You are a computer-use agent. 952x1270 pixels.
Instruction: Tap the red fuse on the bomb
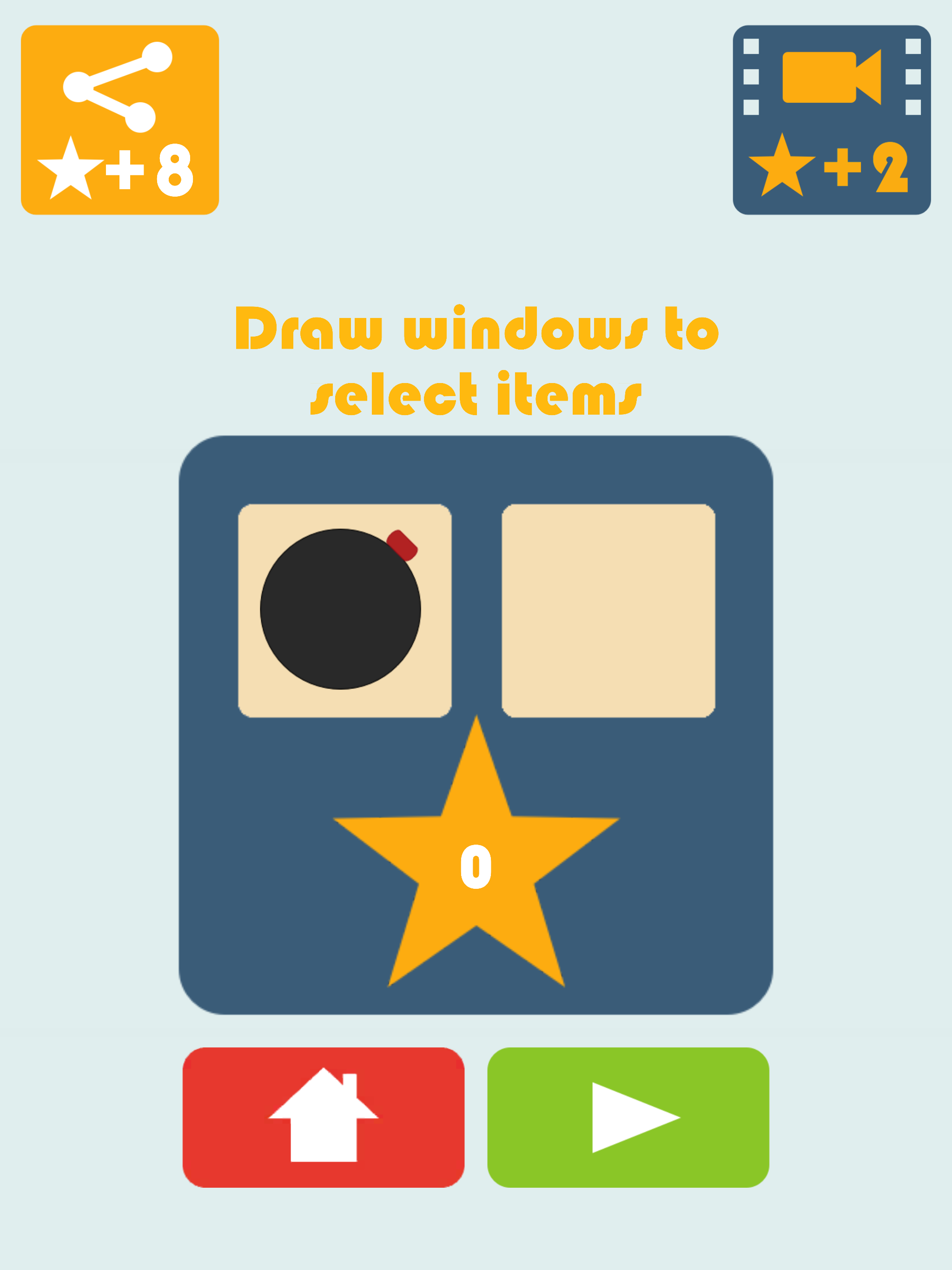402,545
